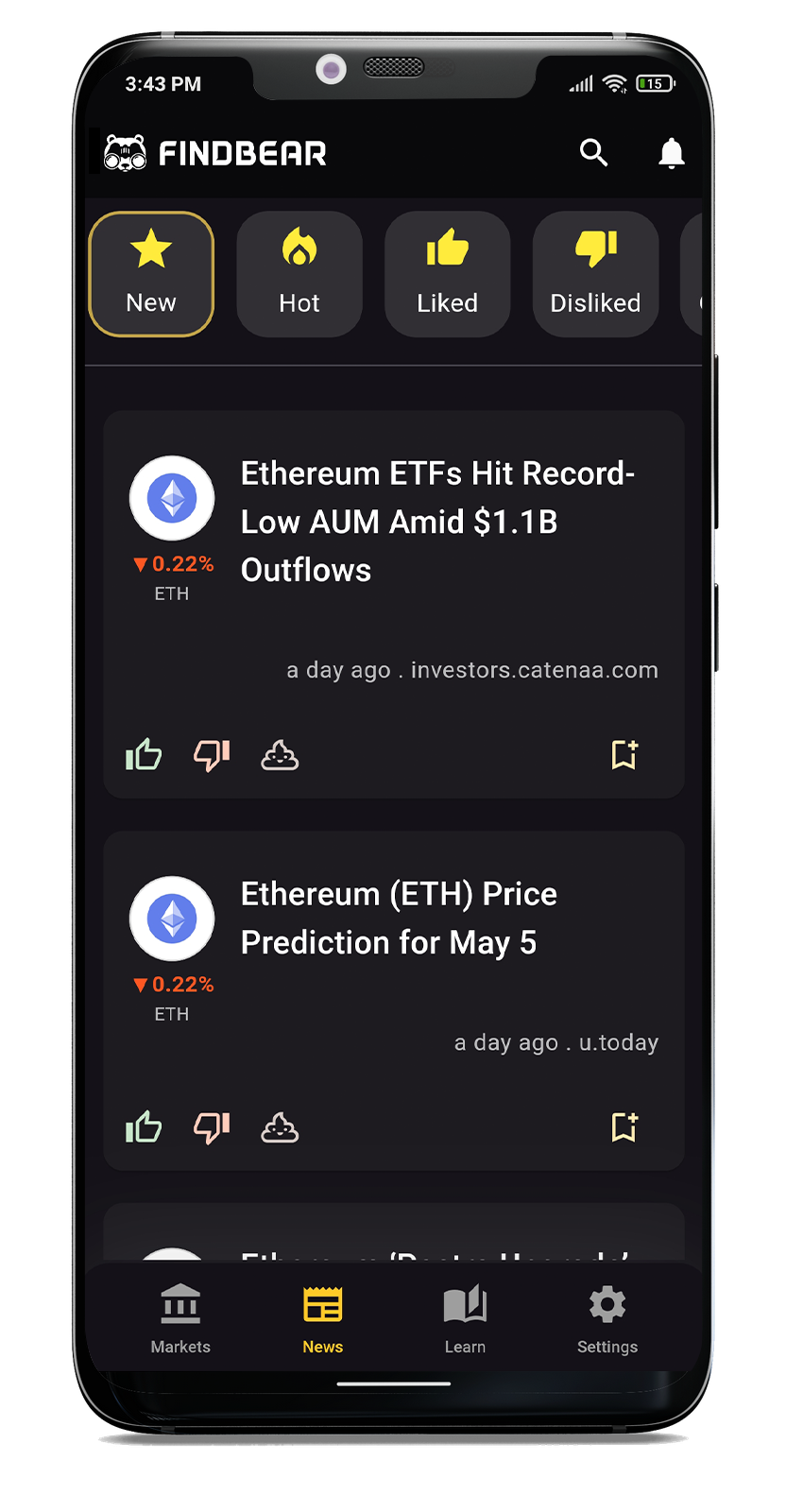Like the ETH Price Prediction article
The image size is (786, 1512).
(144, 1127)
